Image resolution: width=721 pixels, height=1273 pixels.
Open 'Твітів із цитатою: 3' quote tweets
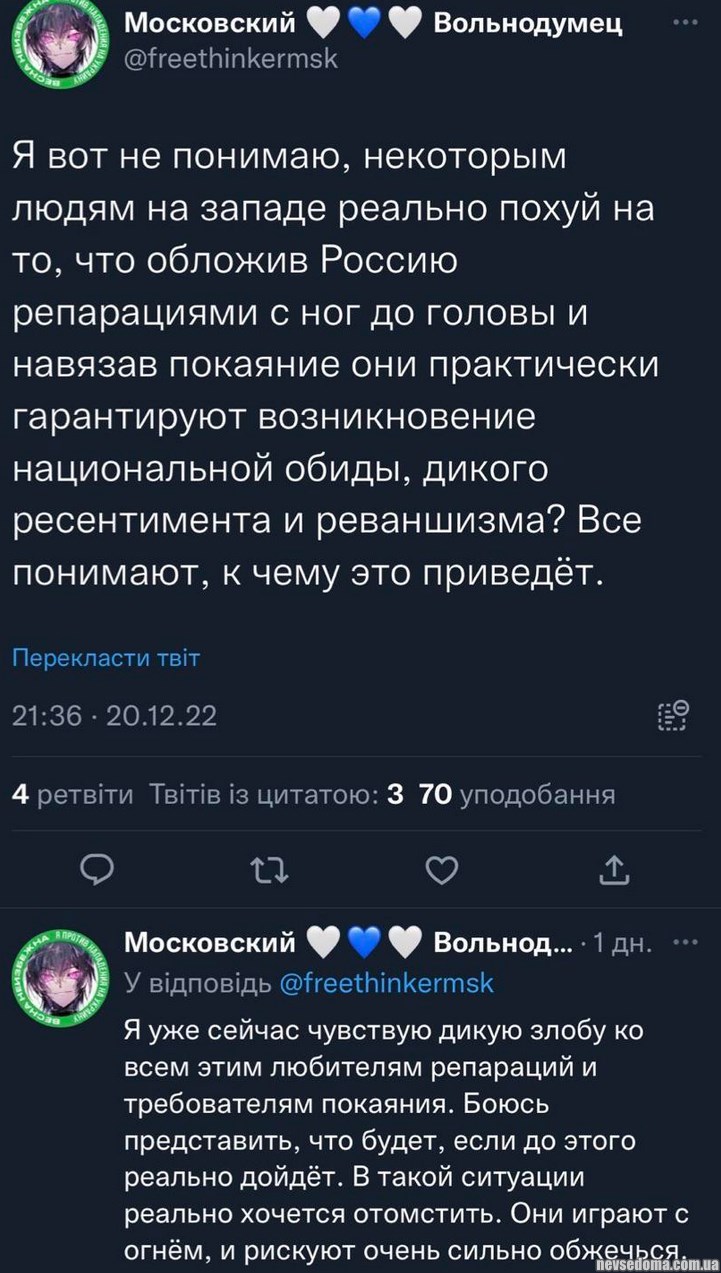point(276,794)
